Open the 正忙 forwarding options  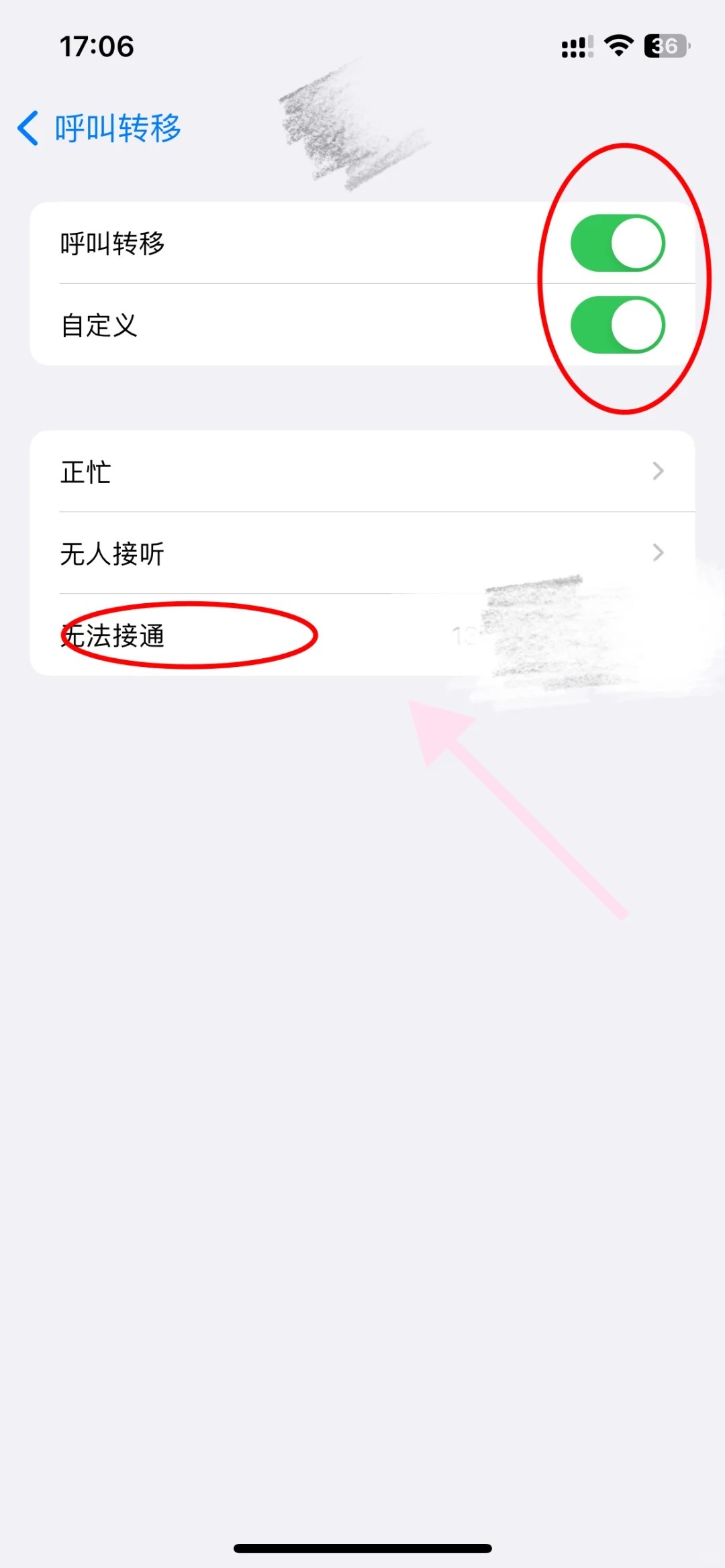click(x=362, y=472)
